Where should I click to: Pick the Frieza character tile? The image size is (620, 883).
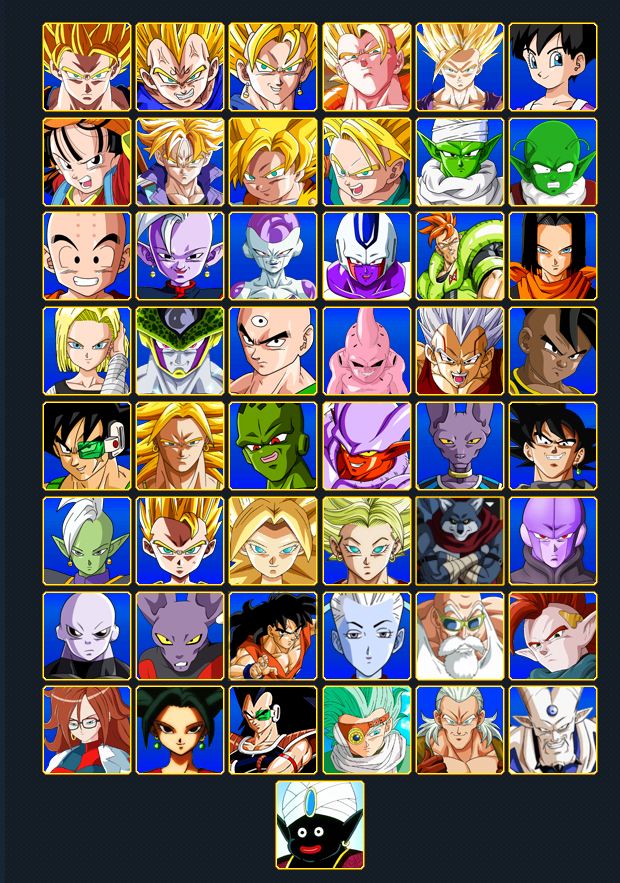(x=273, y=256)
